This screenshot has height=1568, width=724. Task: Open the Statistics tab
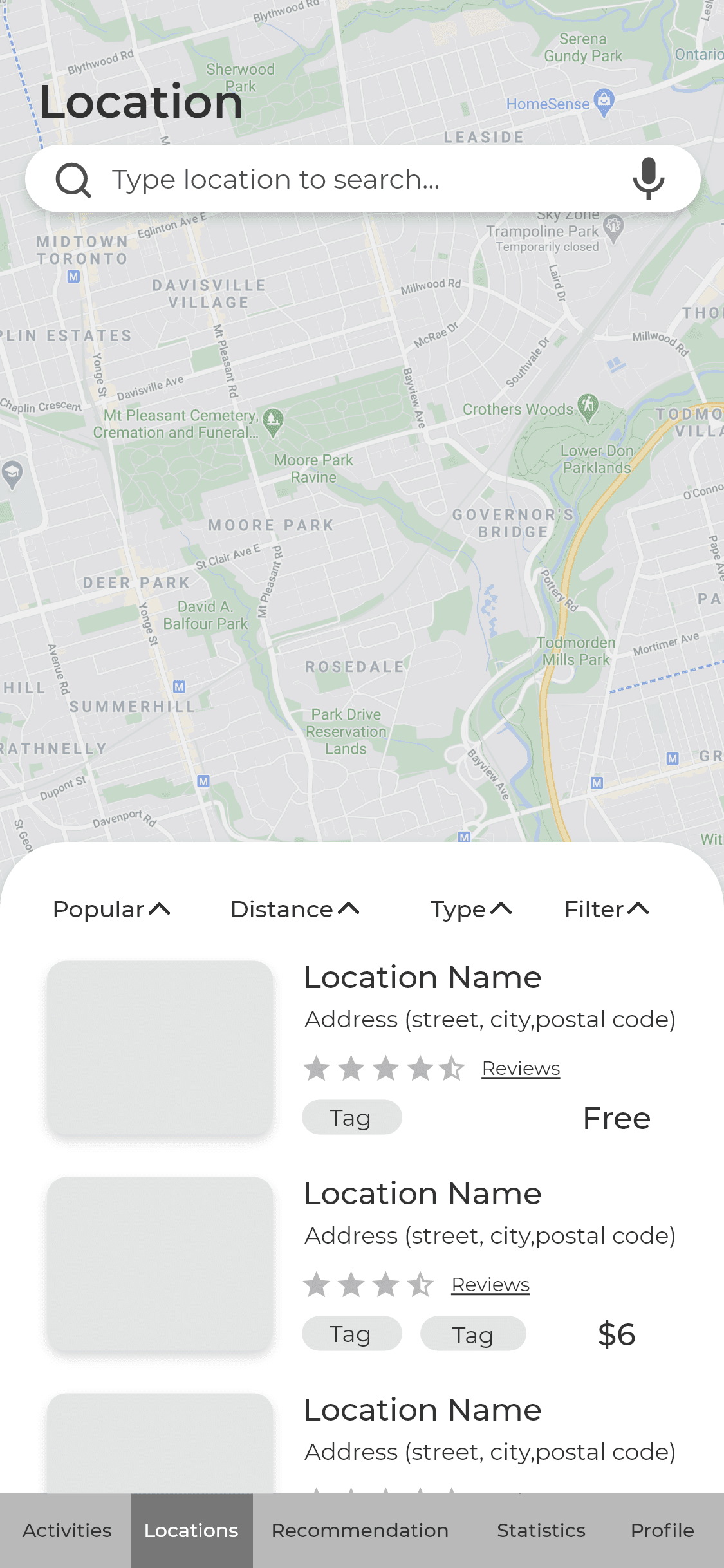point(541,1531)
